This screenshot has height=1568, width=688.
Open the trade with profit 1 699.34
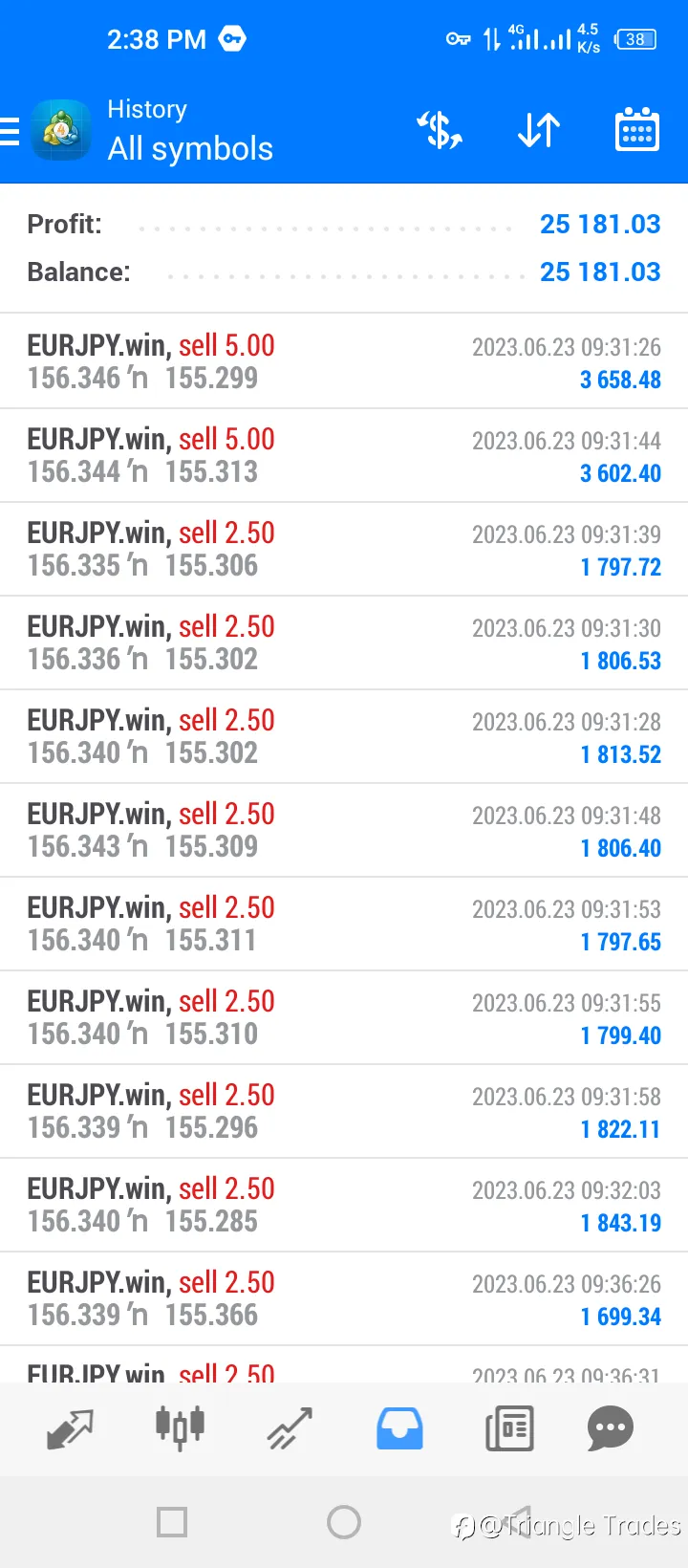[344, 1298]
